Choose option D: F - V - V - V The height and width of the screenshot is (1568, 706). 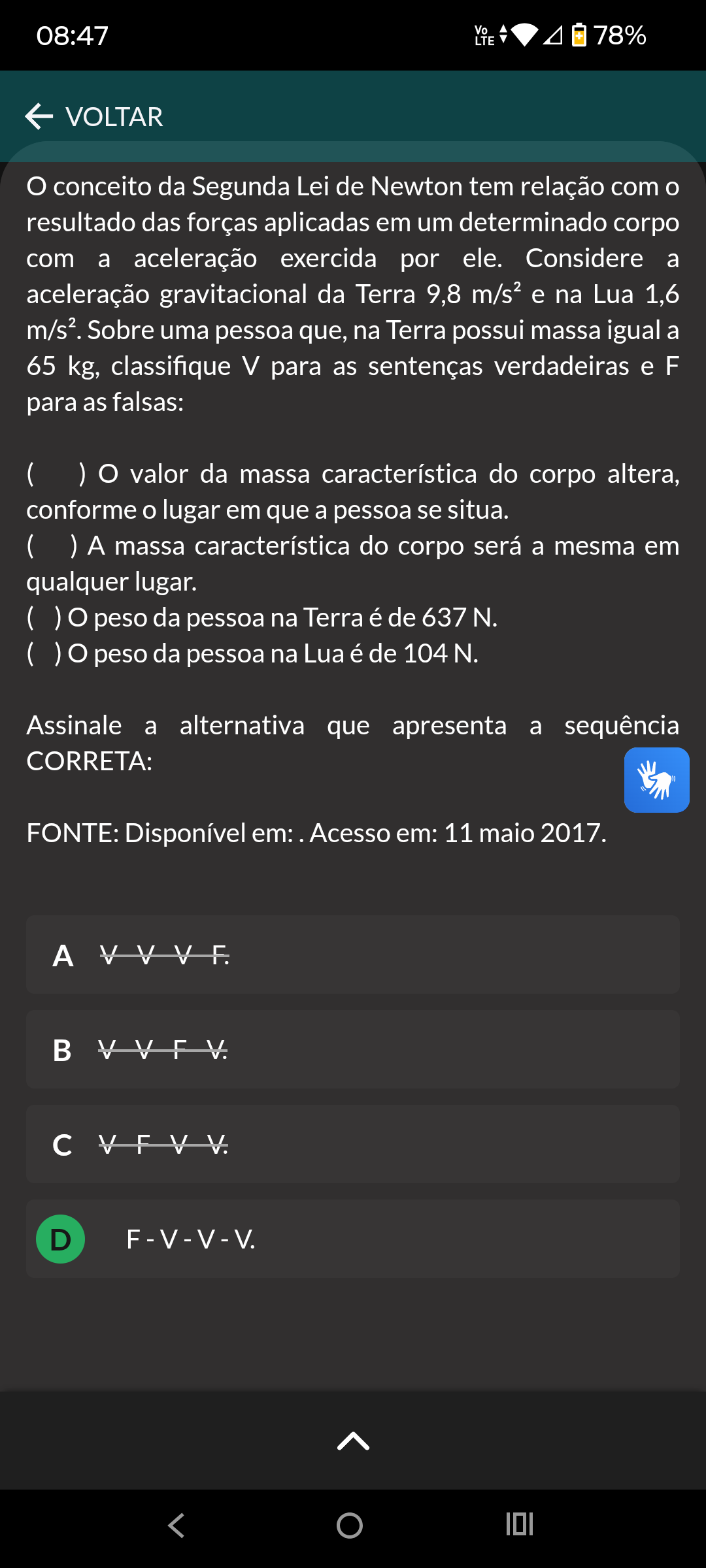353,1239
